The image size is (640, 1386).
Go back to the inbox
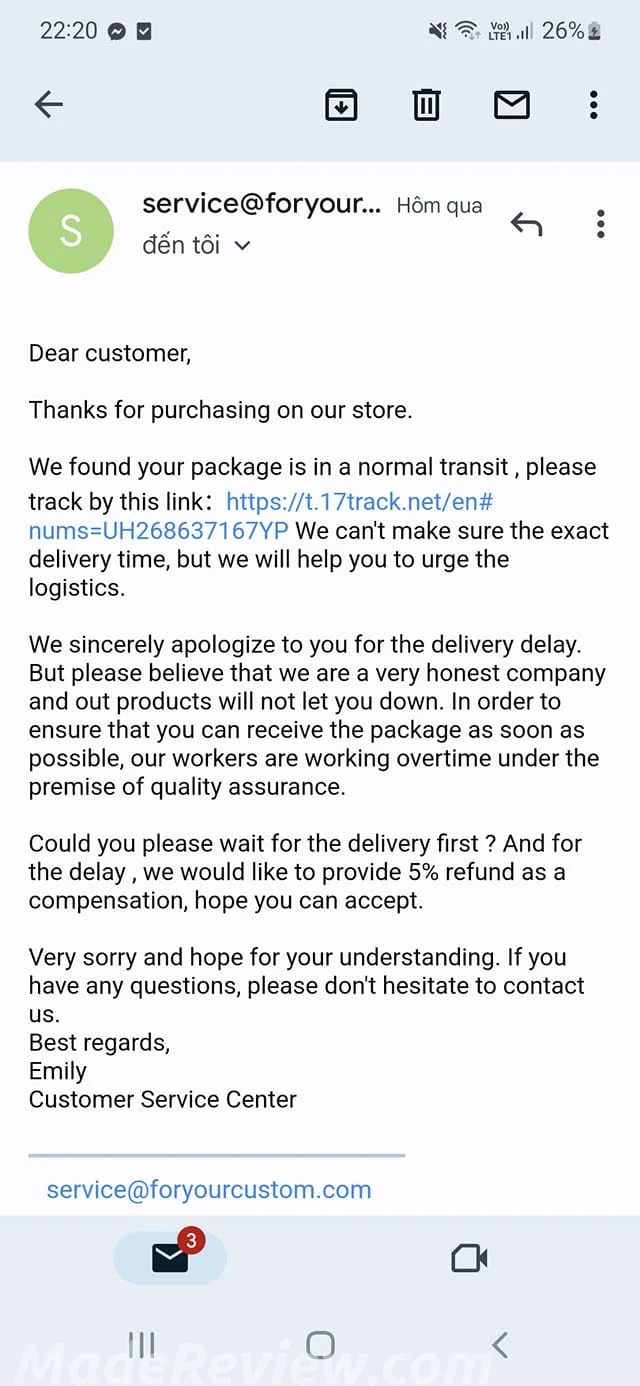pyautogui.click(x=48, y=104)
